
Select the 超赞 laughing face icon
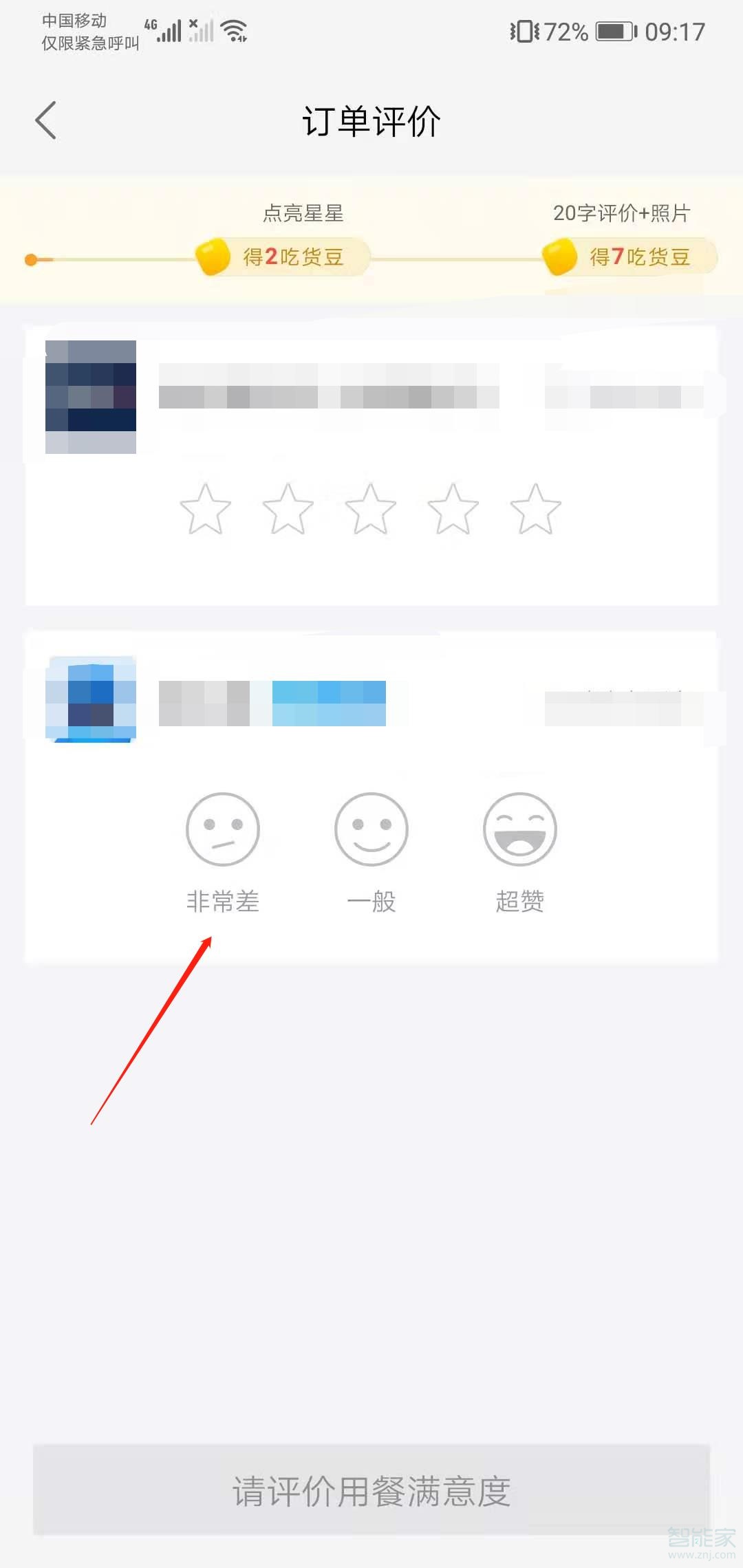click(x=519, y=829)
